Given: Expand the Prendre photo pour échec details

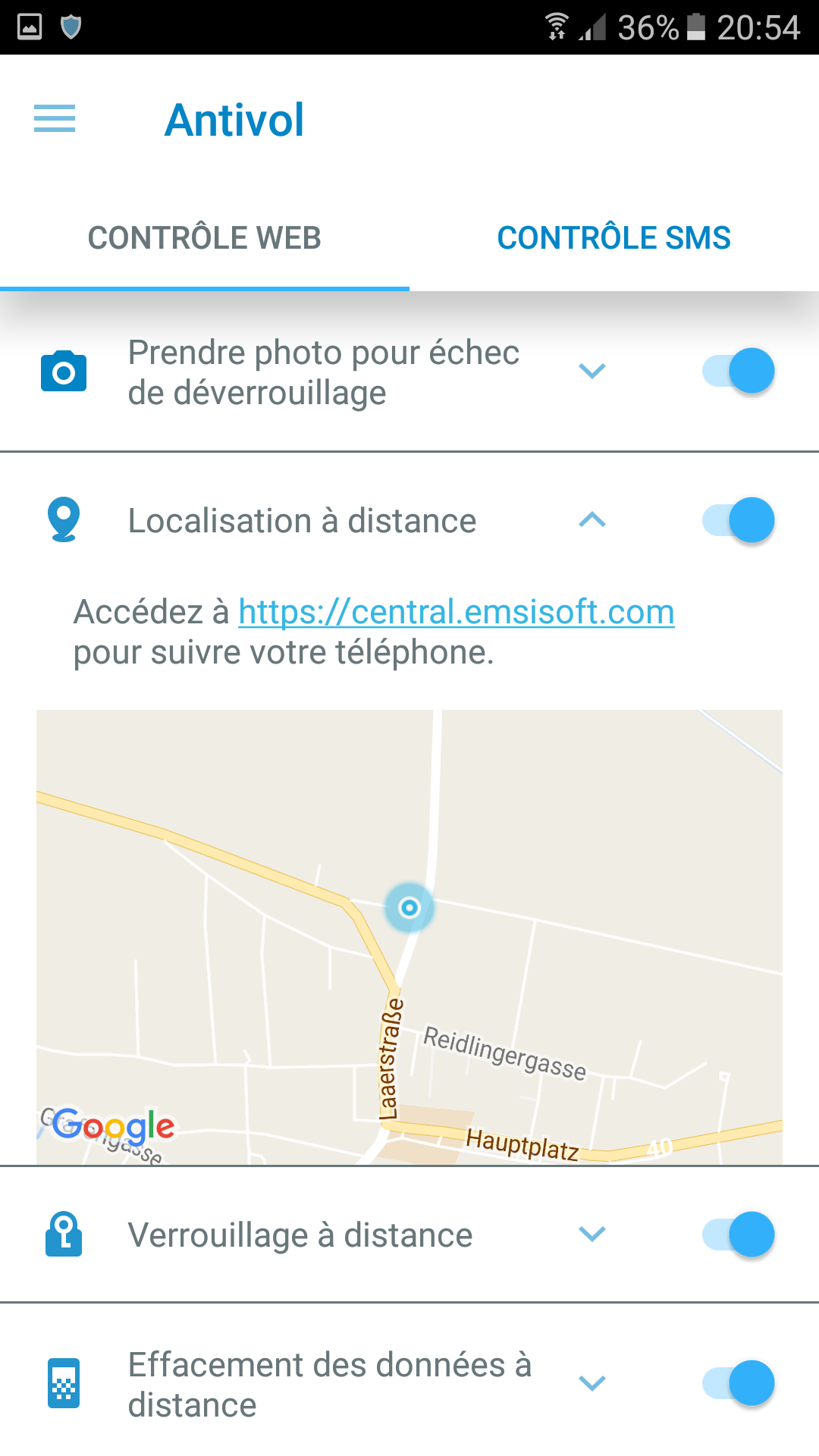Looking at the screenshot, I should click(592, 371).
